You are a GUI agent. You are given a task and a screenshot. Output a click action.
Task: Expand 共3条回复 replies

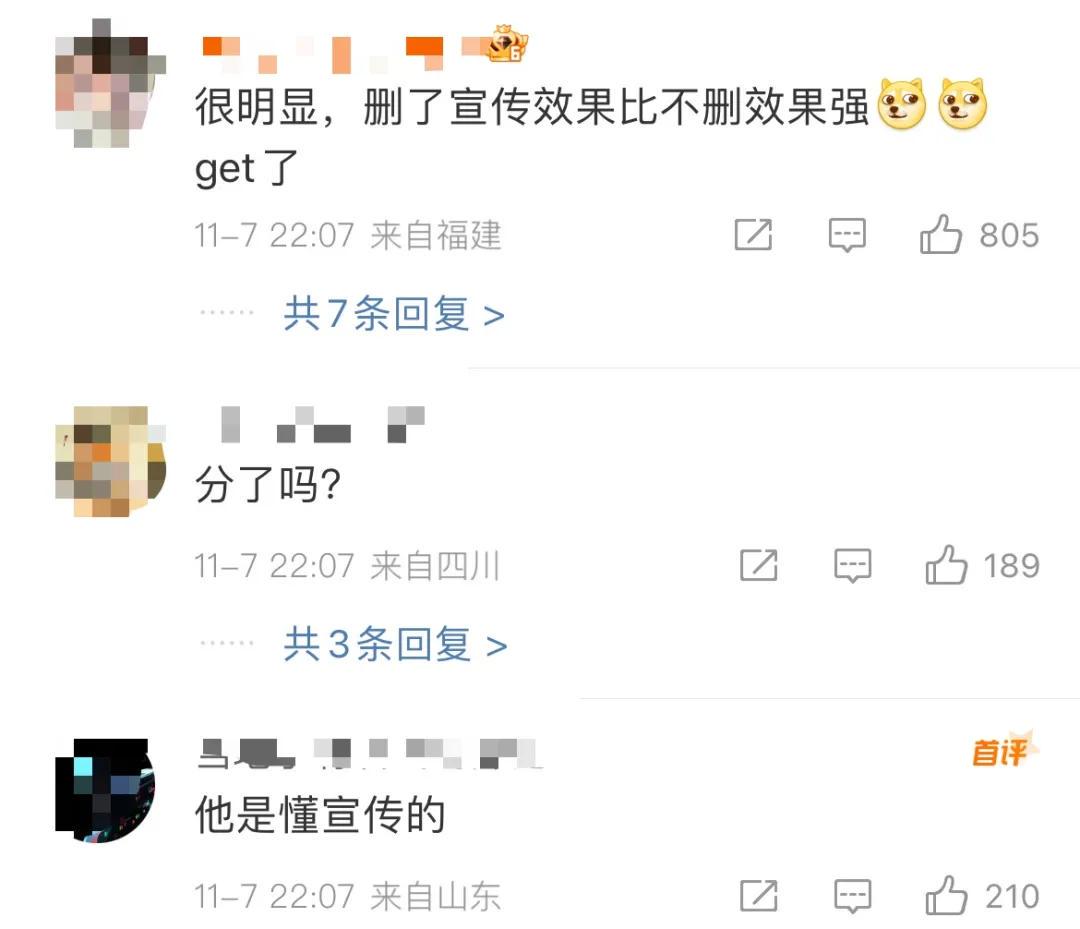coord(395,645)
